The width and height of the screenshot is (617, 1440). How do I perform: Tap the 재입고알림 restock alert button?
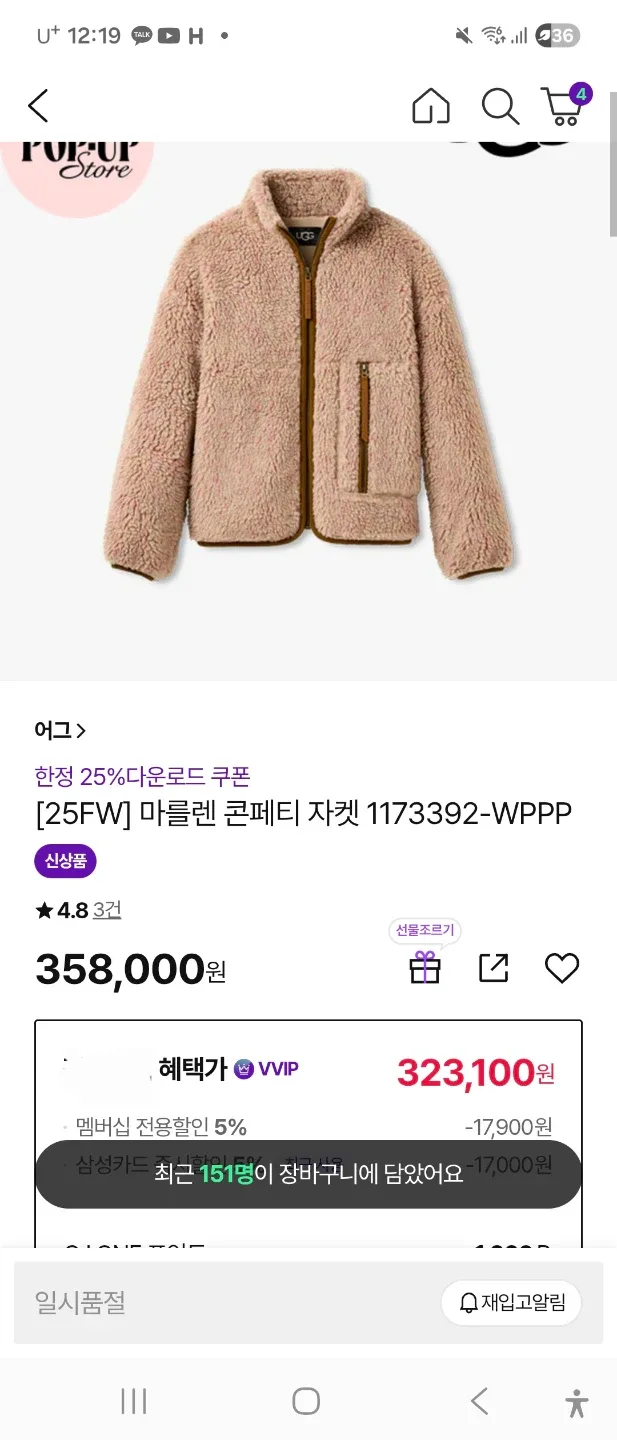click(512, 1303)
